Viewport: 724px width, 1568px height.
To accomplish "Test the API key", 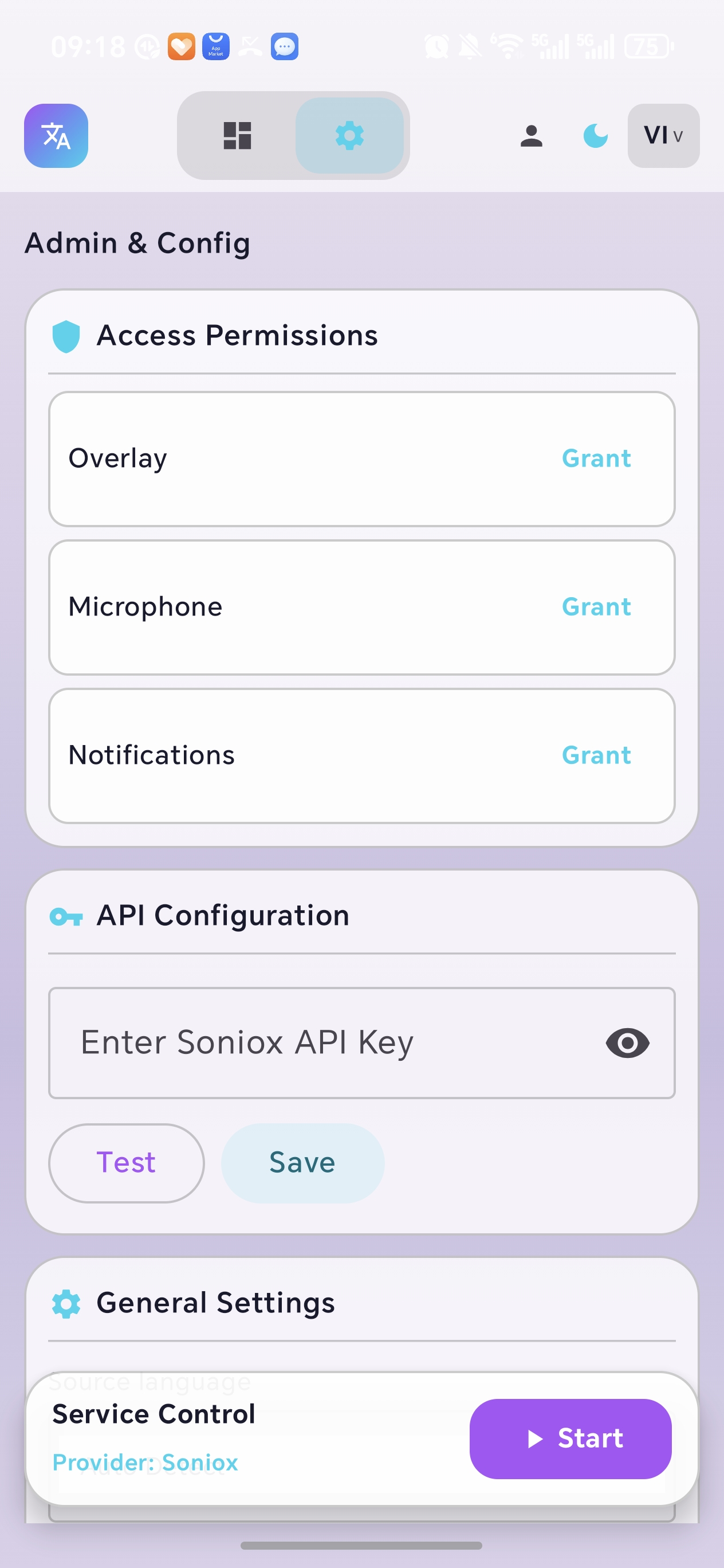I will coord(127,1163).
